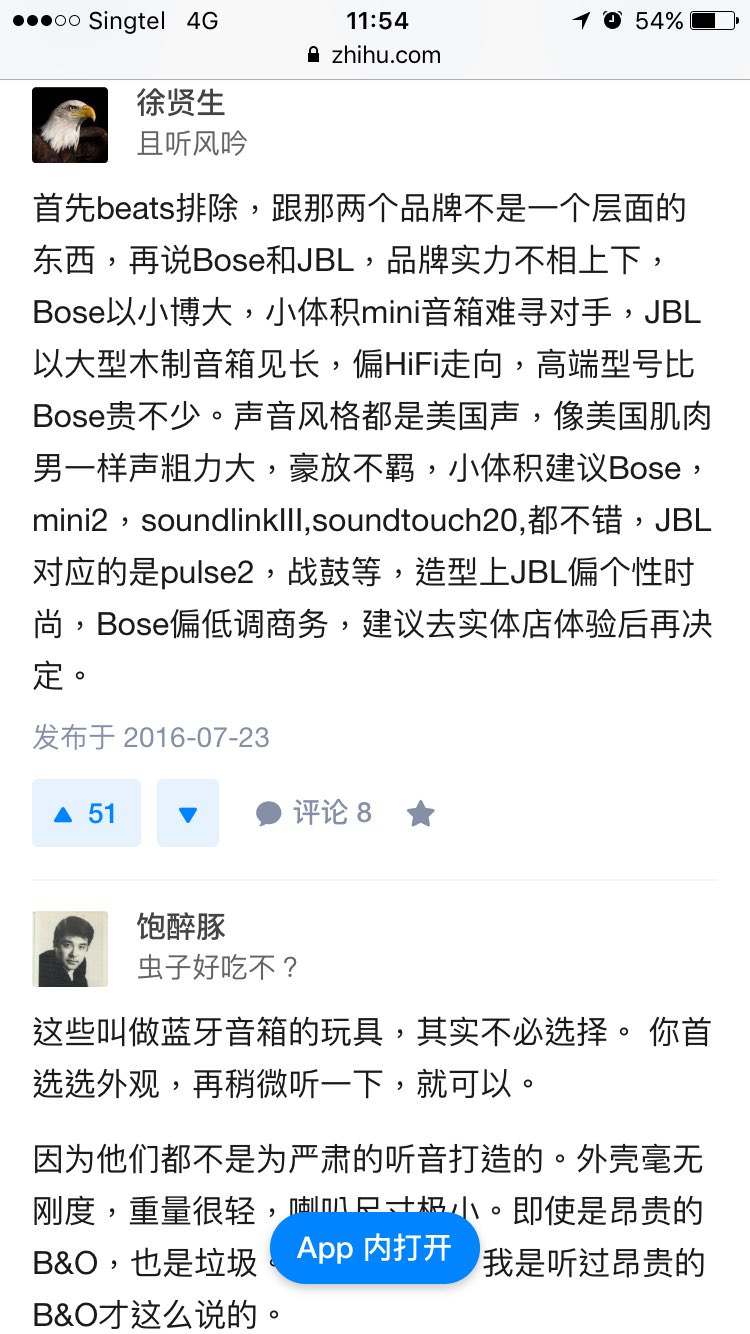The height and width of the screenshot is (1334, 750).
Task: Tap the zhihu.com address bar
Action: [375, 55]
